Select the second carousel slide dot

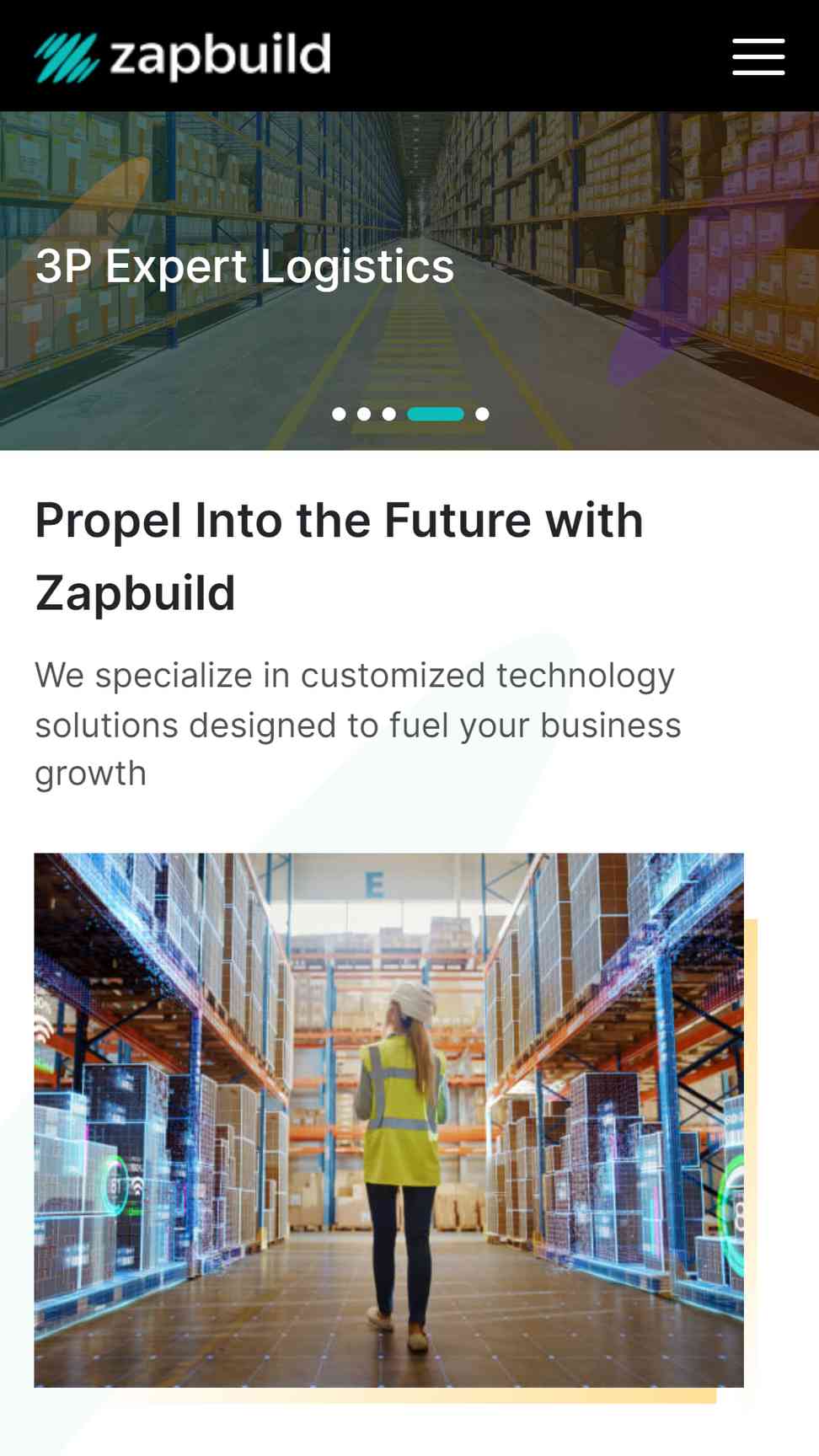[364, 414]
